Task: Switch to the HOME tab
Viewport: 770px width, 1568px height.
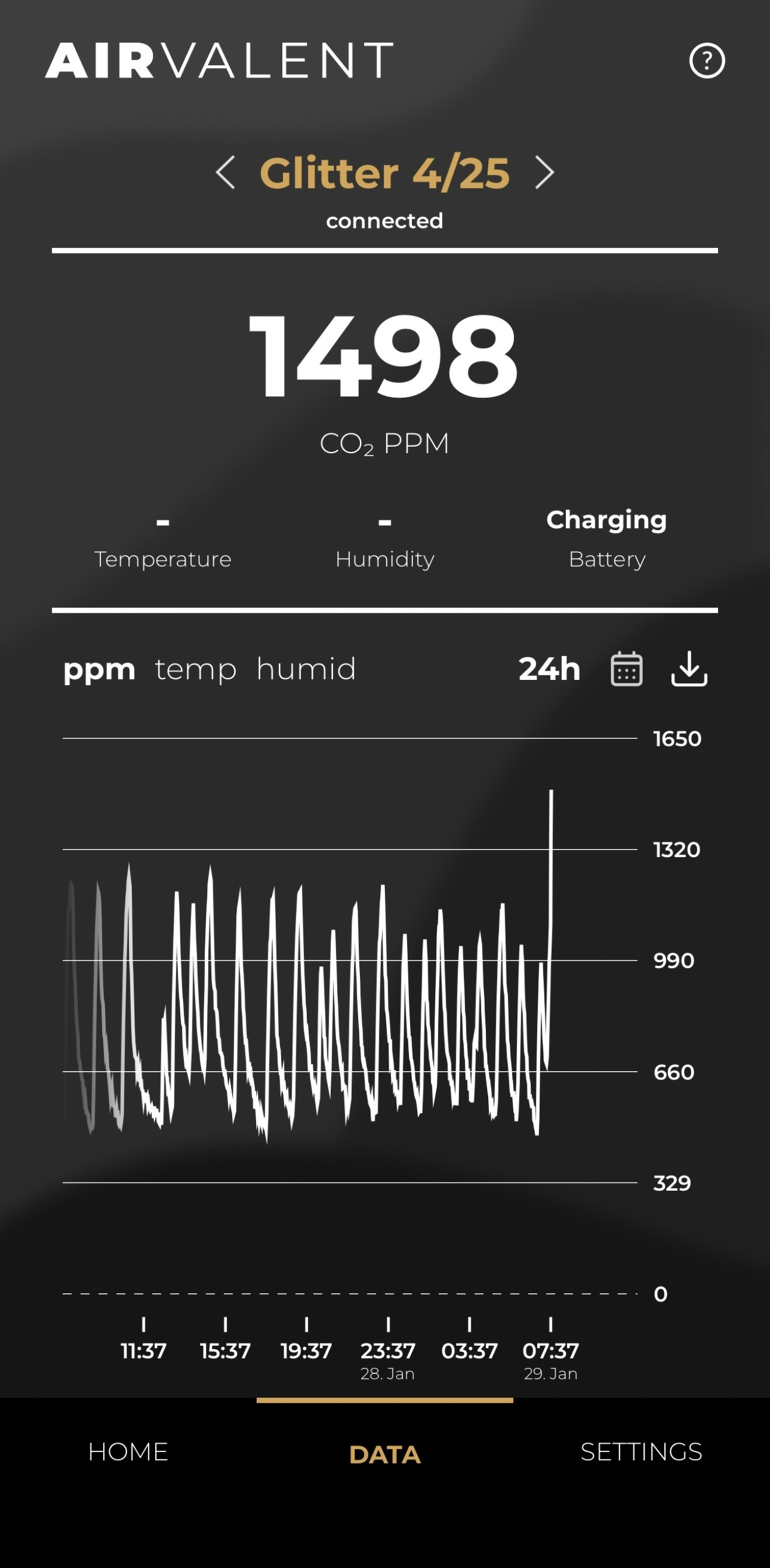Action: pyautogui.click(x=128, y=1453)
